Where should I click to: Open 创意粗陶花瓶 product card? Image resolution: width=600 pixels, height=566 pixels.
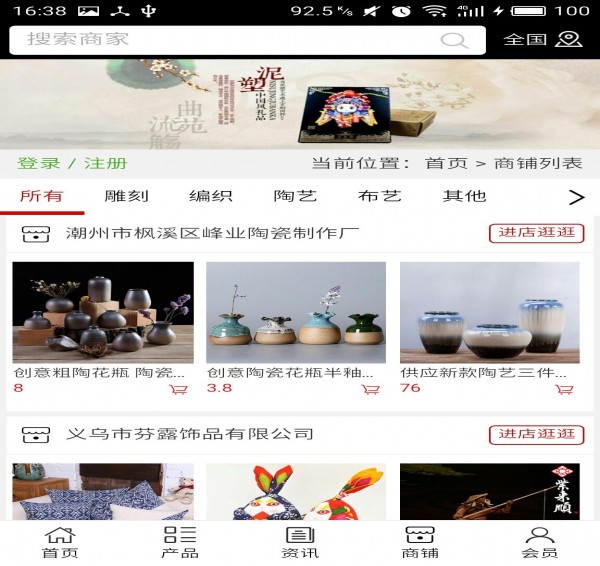(103, 313)
